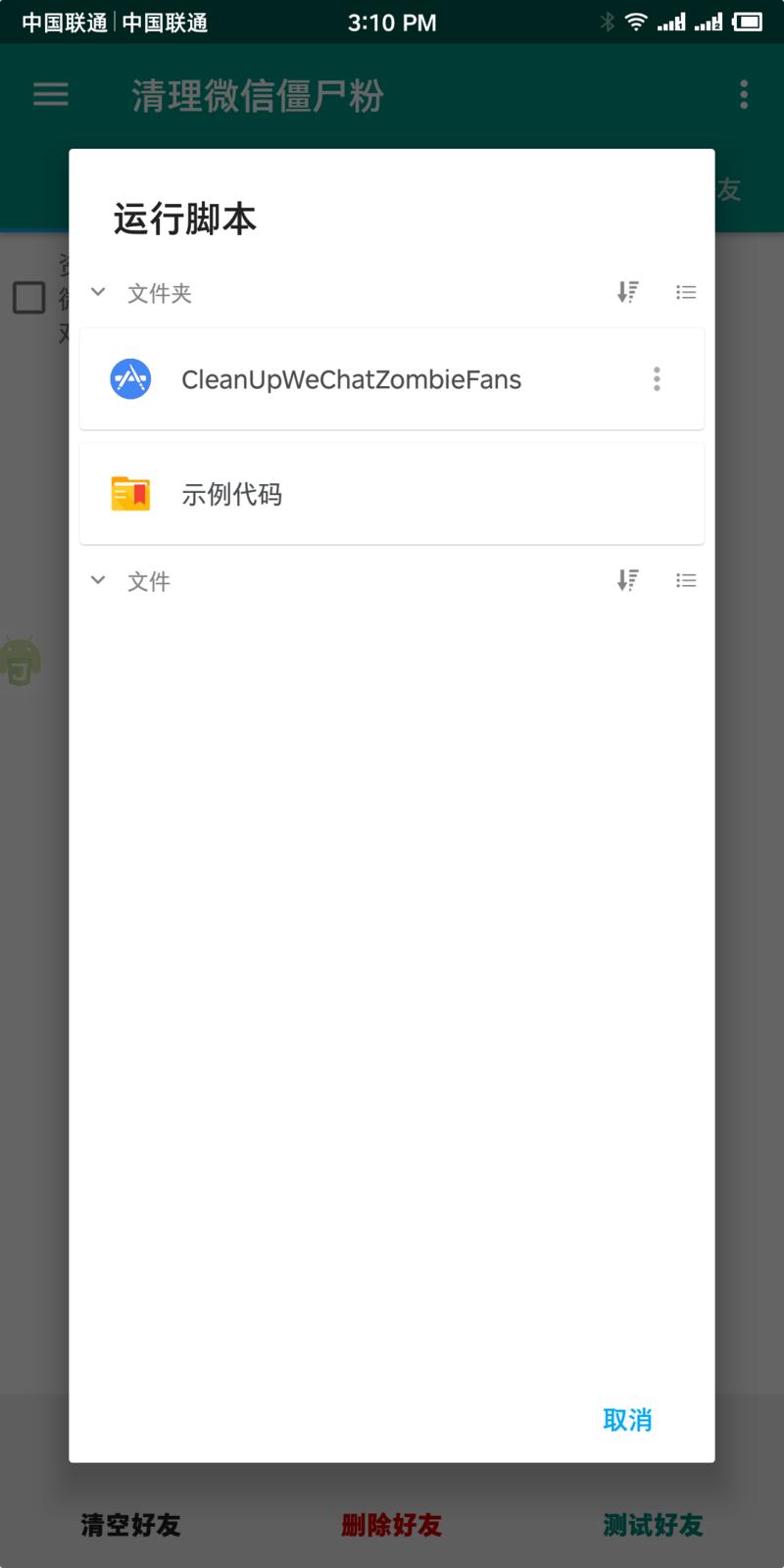Collapse the 文件夹 section chevron
784x1568 pixels.
(x=97, y=291)
